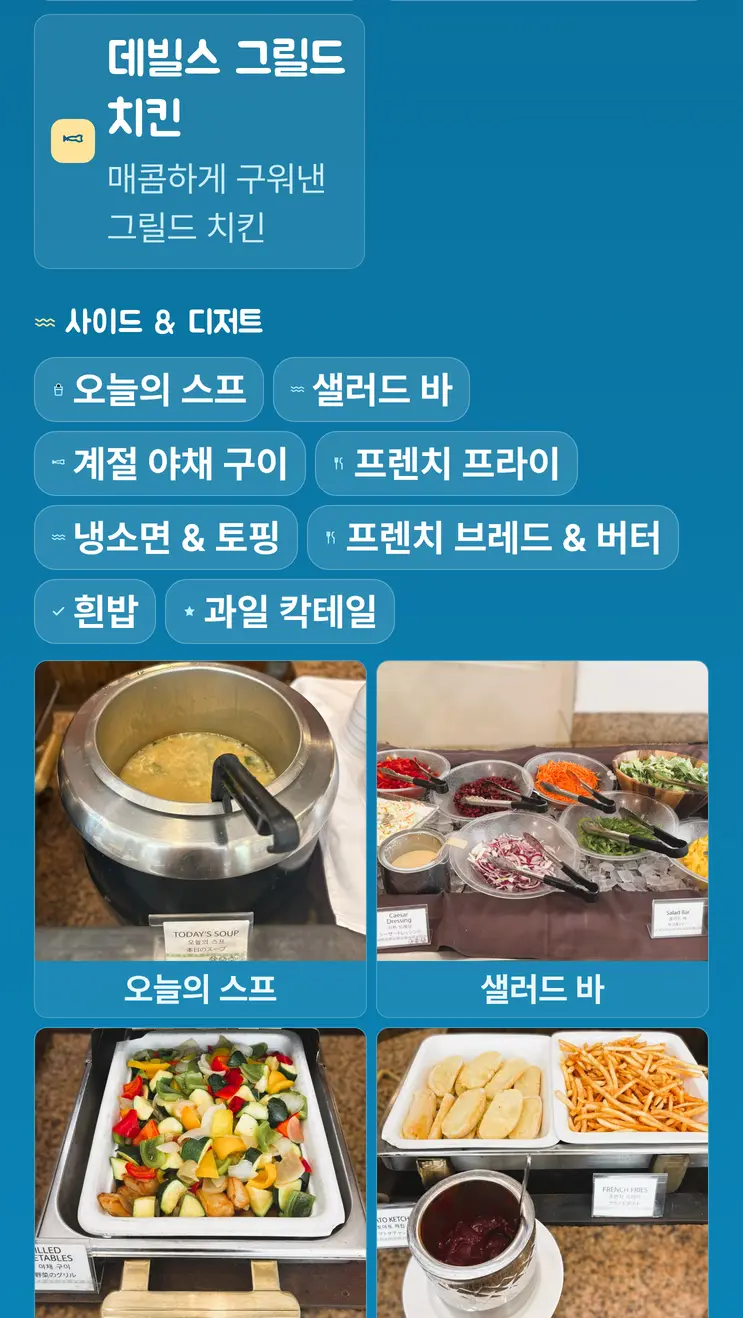Screen dimensions: 743x1318
Task: View the grilled vegetables photo tile
Action: pos(200,1173)
